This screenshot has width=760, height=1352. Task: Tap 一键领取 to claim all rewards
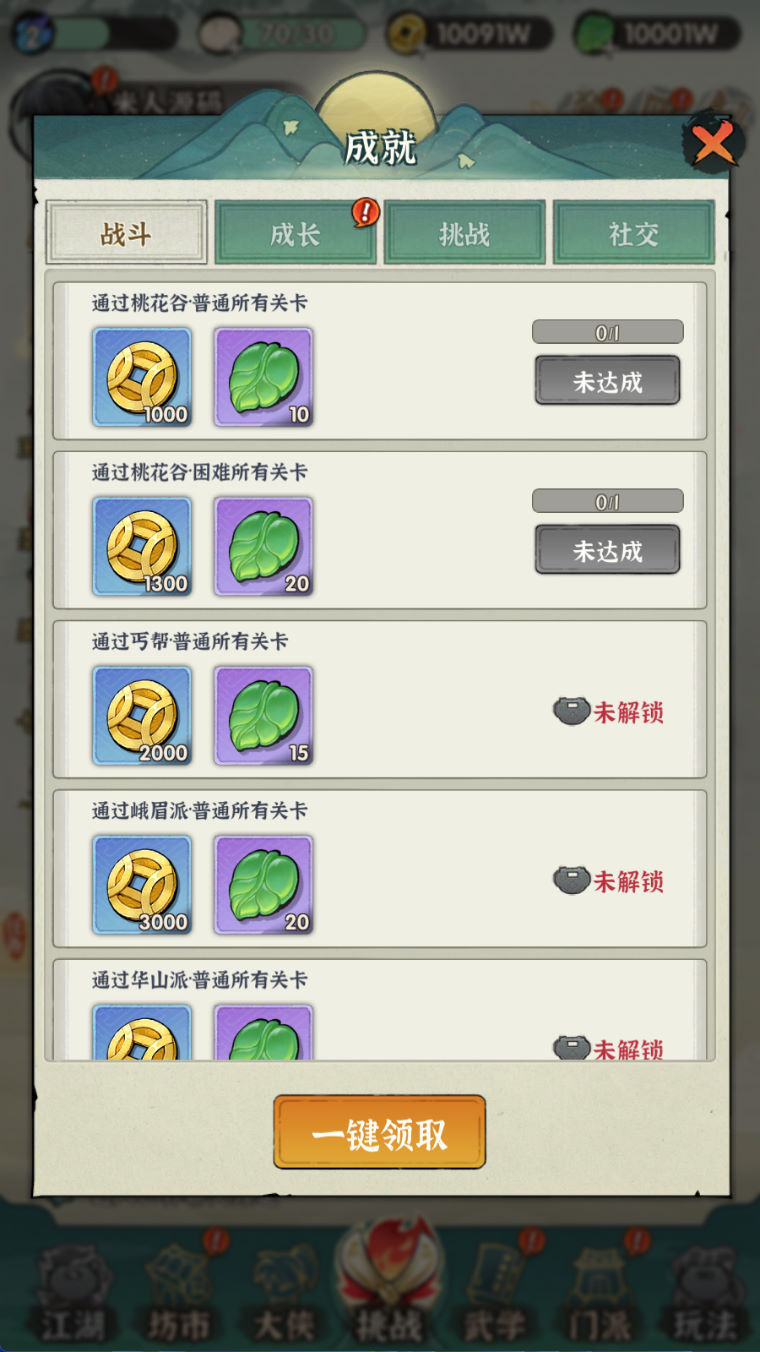tap(379, 1132)
